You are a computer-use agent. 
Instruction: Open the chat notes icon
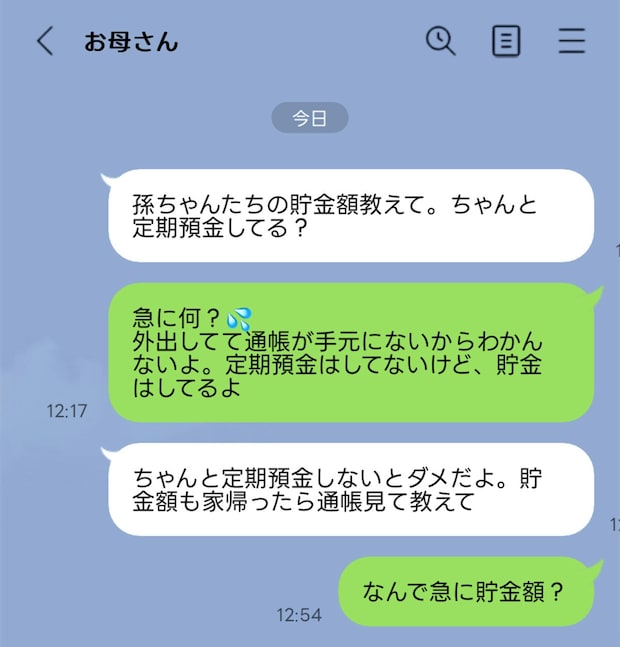506,41
